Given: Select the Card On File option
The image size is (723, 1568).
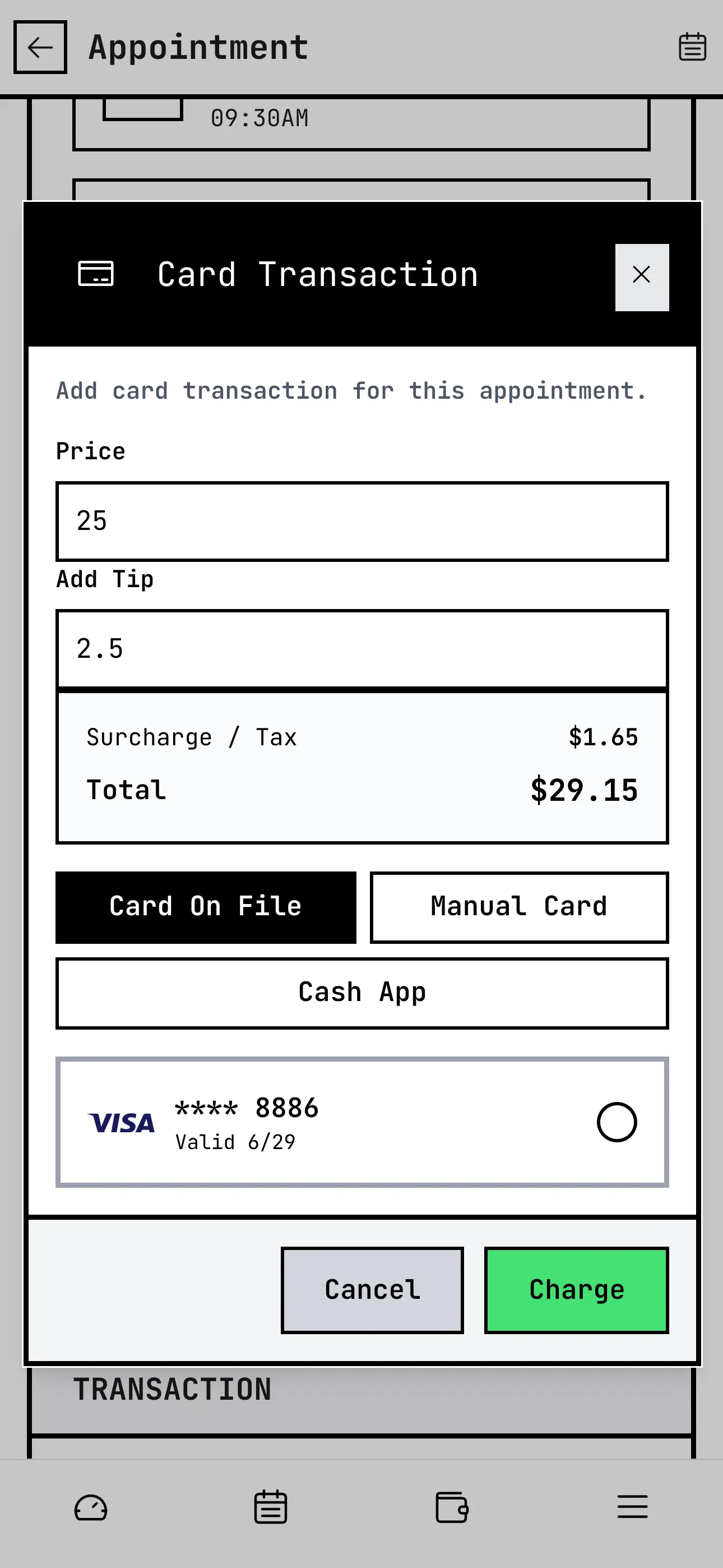Looking at the screenshot, I should point(206,907).
